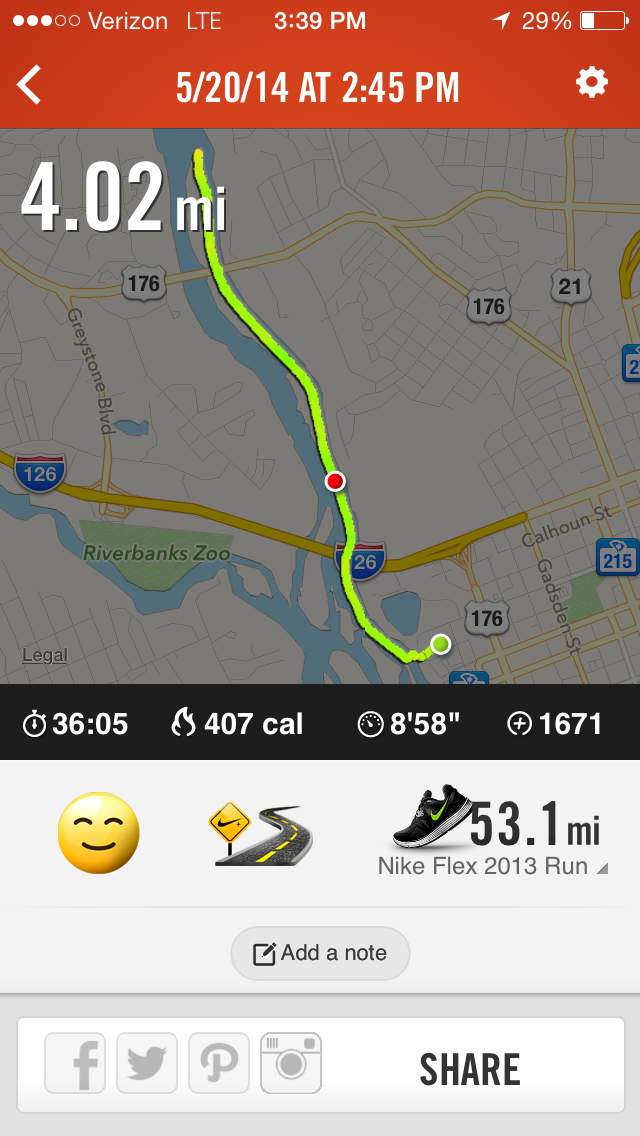Viewport: 640px width, 1136px height.
Task: Change the road terrain icon
Action: click(x=260, y=833)
